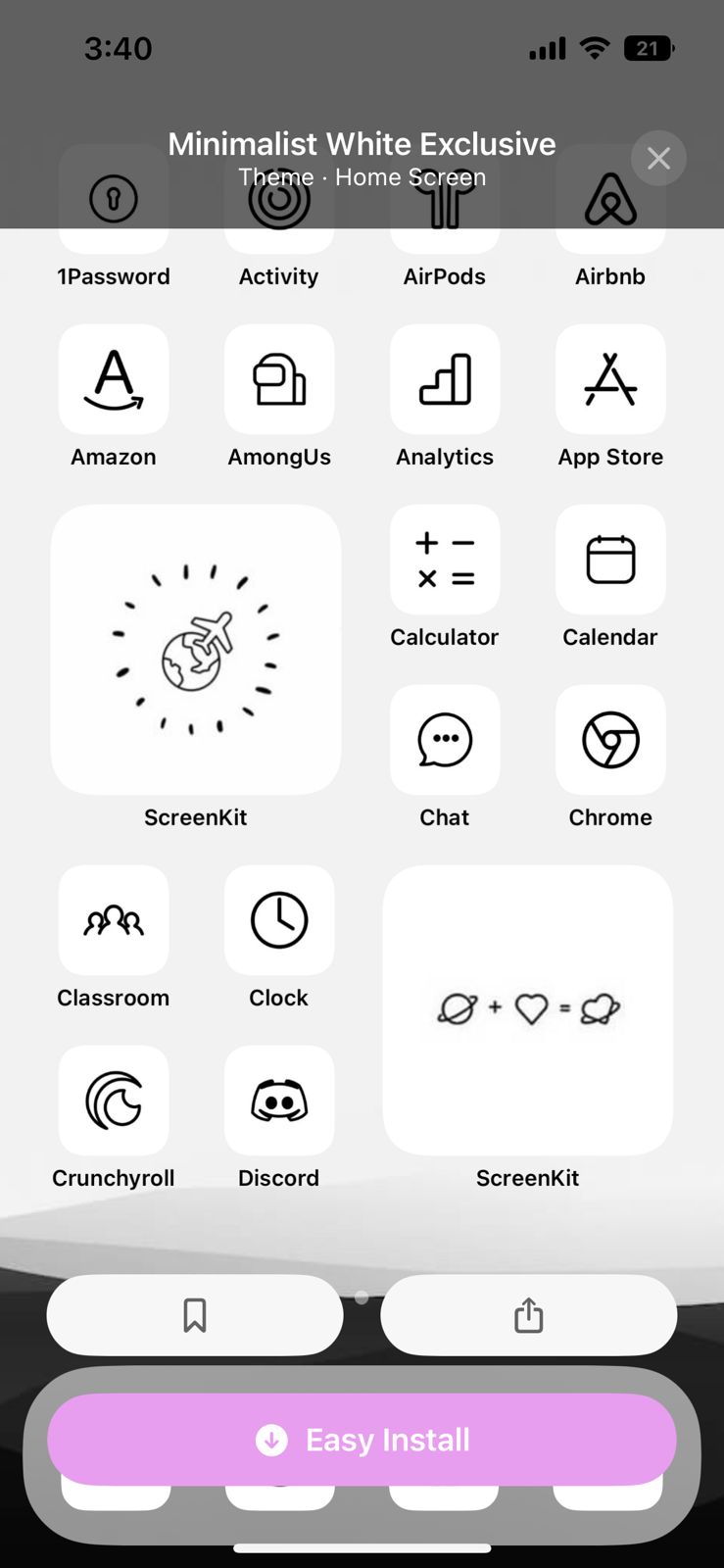Bookmark this theme

(x=195, y=1315)
